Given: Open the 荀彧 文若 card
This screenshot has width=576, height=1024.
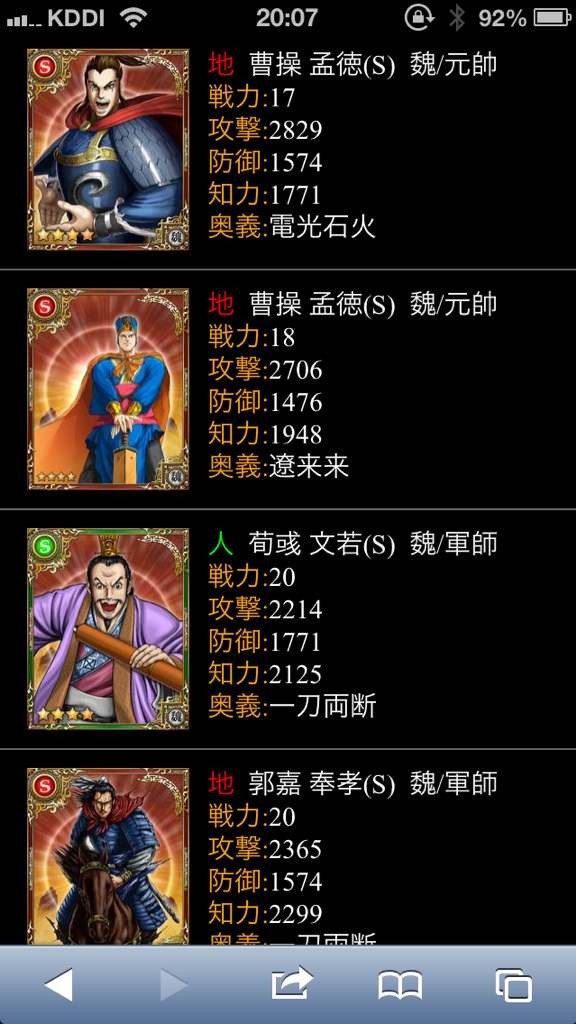Looking at the screenshot, I should (x=108, y=628).
